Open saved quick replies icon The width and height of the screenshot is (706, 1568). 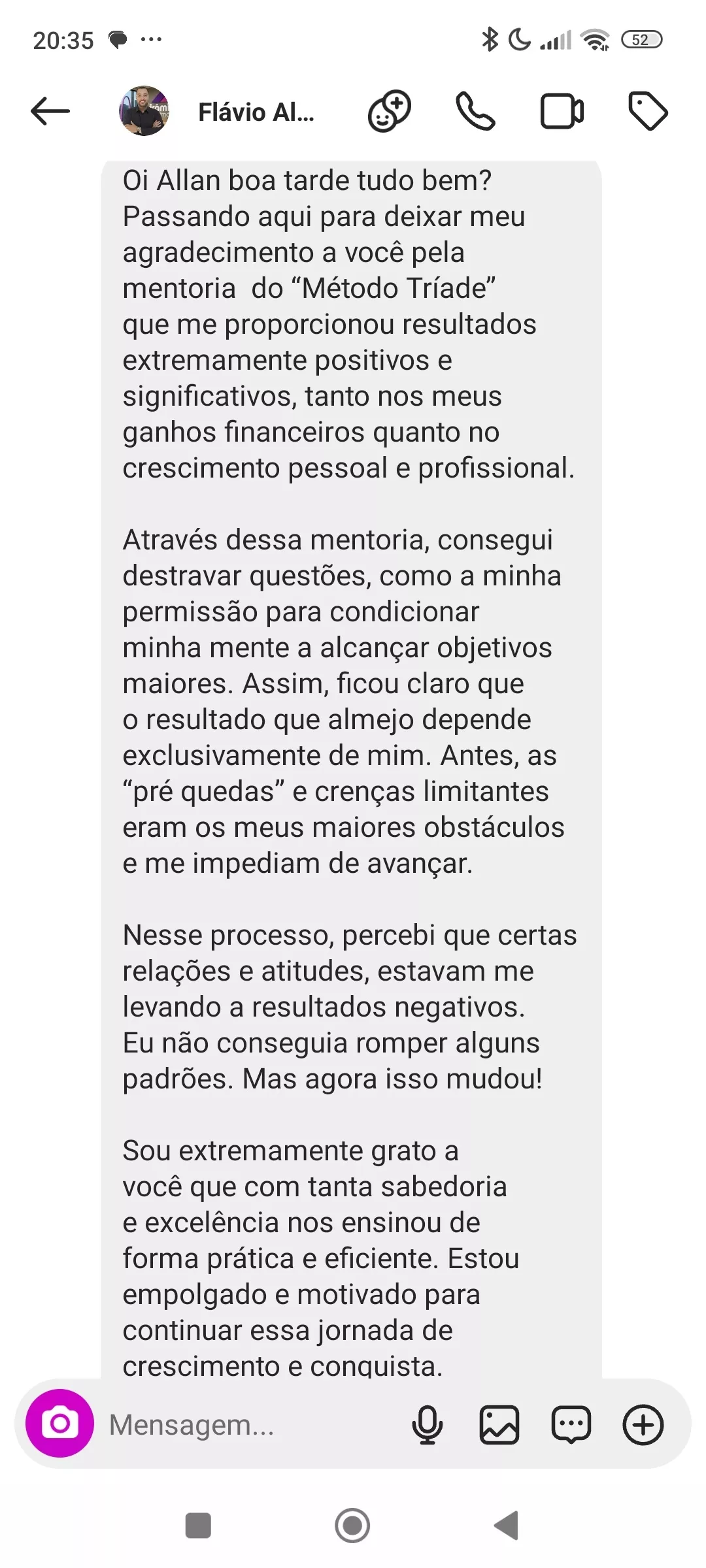(571, 1425)
